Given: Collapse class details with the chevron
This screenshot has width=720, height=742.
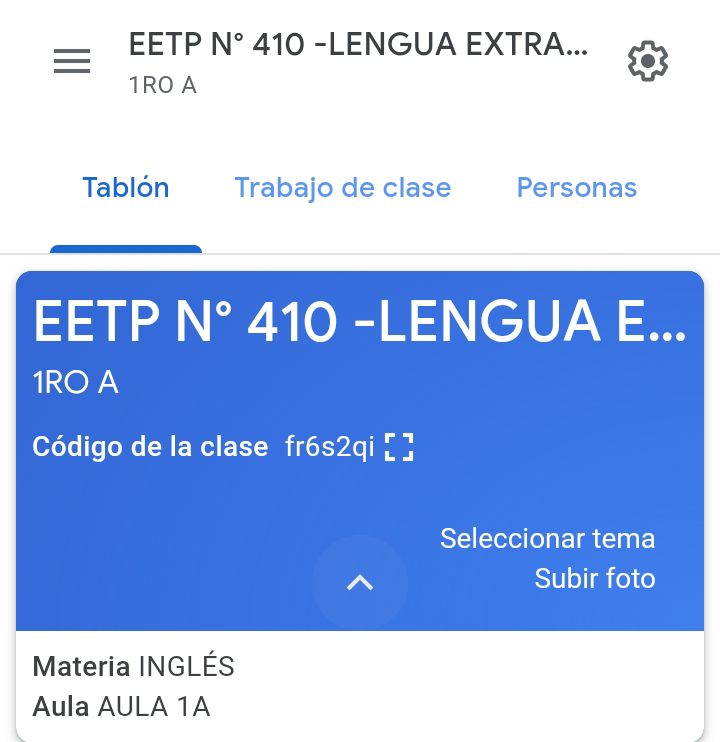Looking at the screenshot, I should point(360,583).
